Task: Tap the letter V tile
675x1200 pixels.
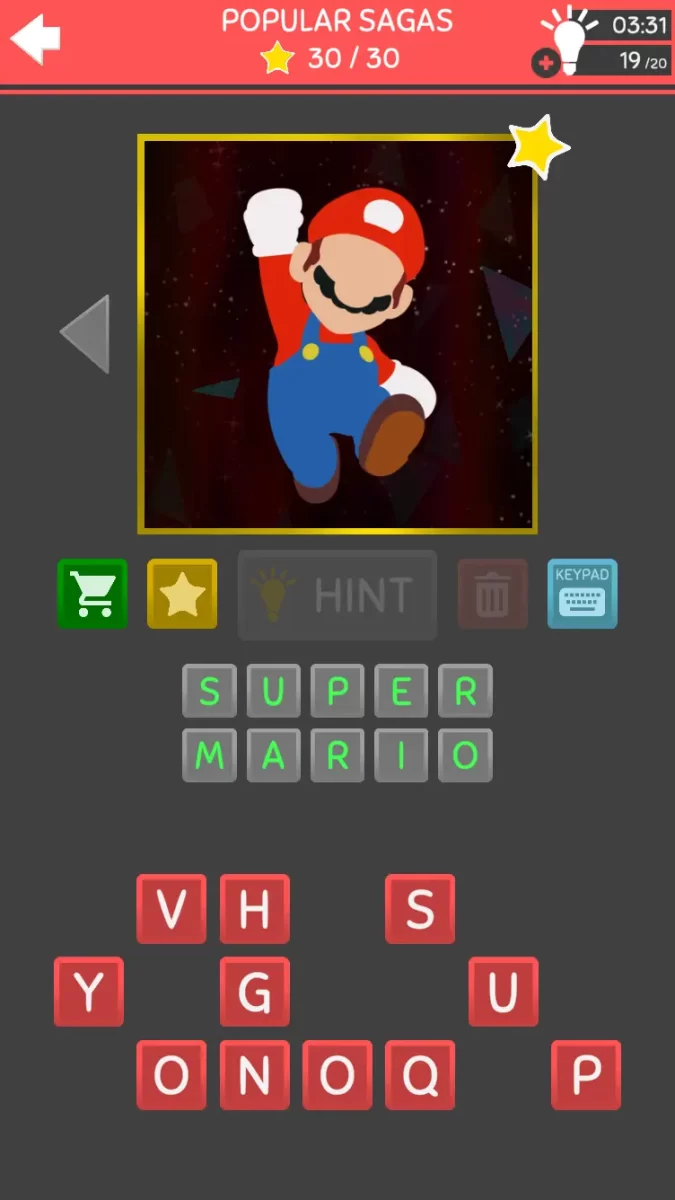Action: point(172,909)
